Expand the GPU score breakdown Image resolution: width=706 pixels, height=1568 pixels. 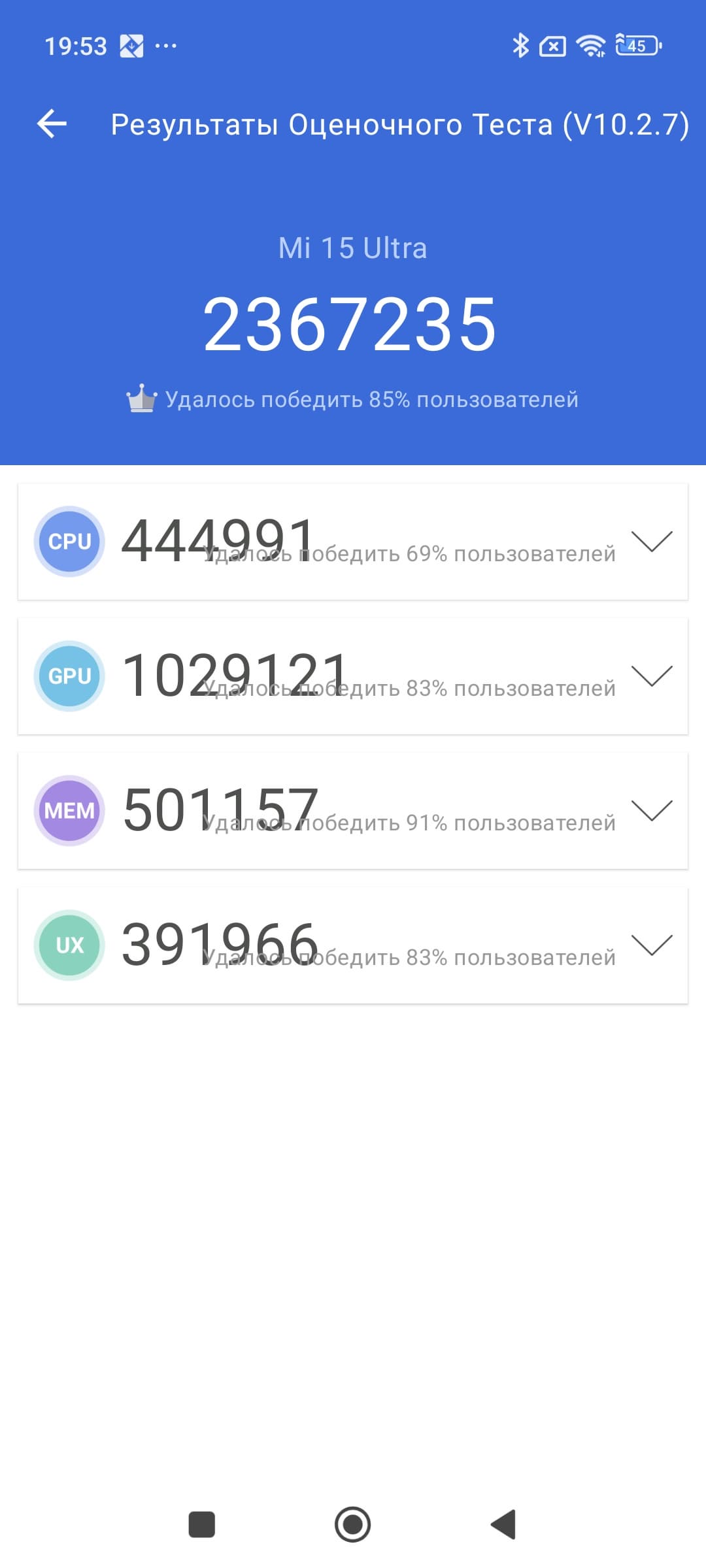651,676
